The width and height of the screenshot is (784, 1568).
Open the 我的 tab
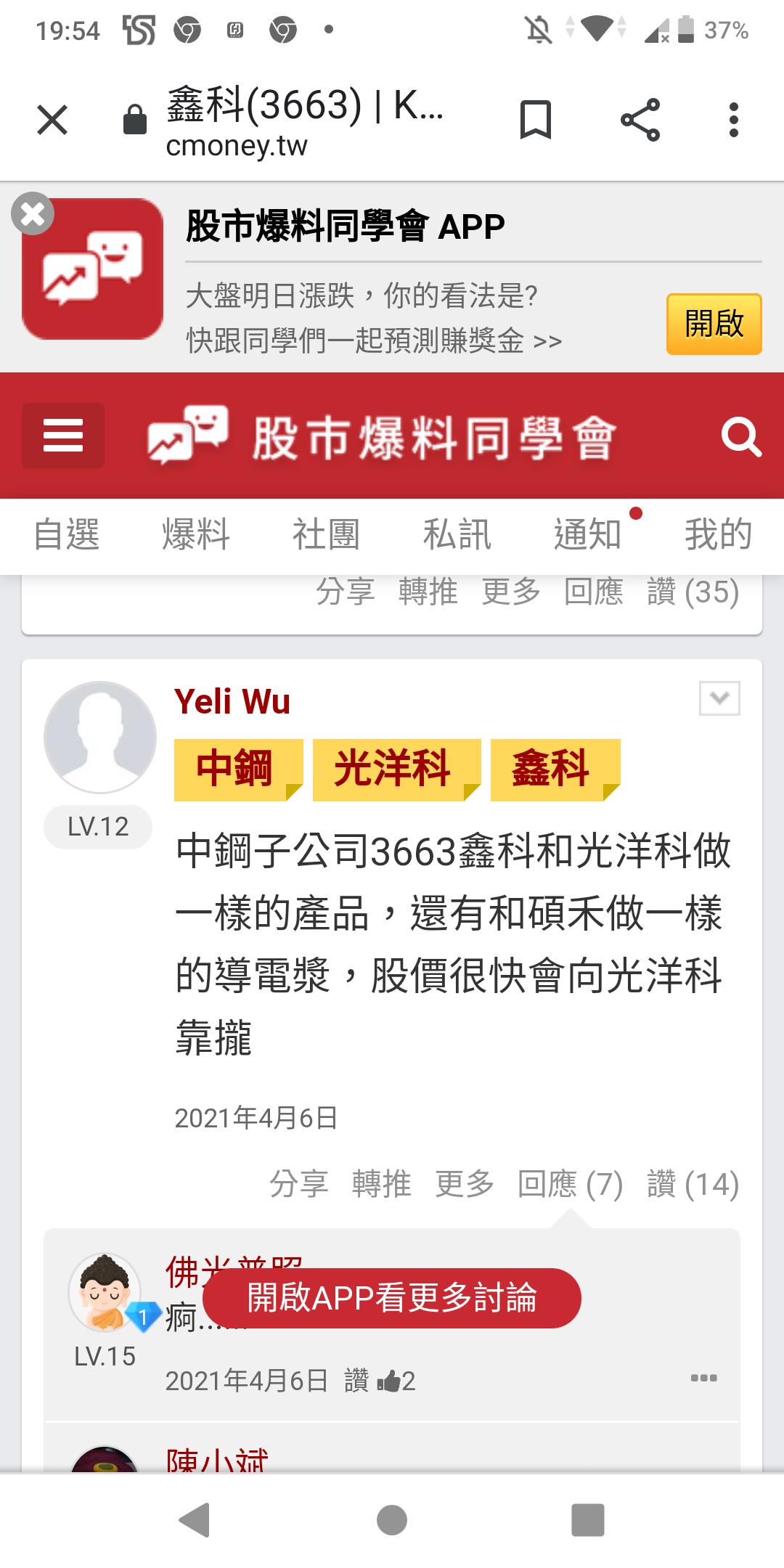pyautogui.click(x=717, y=535)
